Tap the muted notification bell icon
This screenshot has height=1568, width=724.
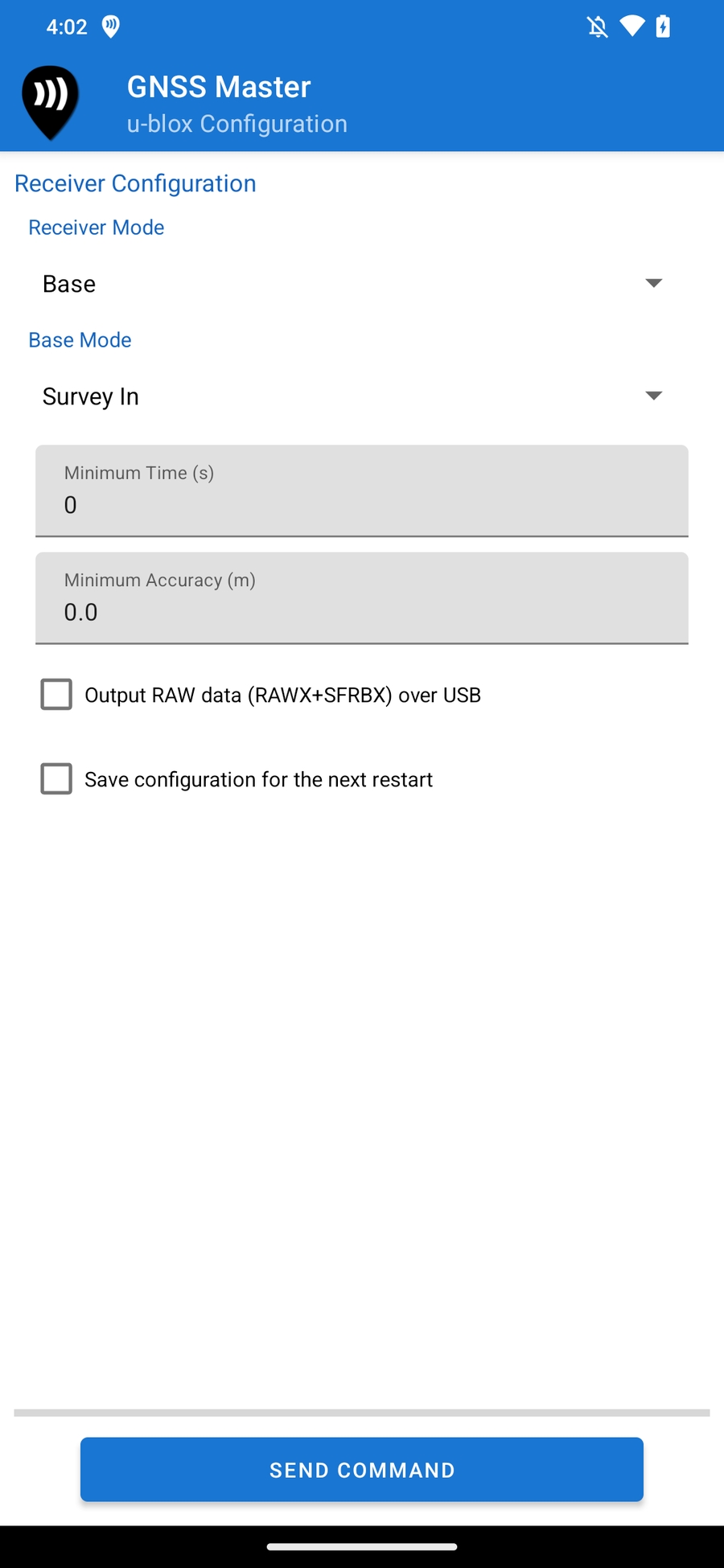(x=597, y=27)
